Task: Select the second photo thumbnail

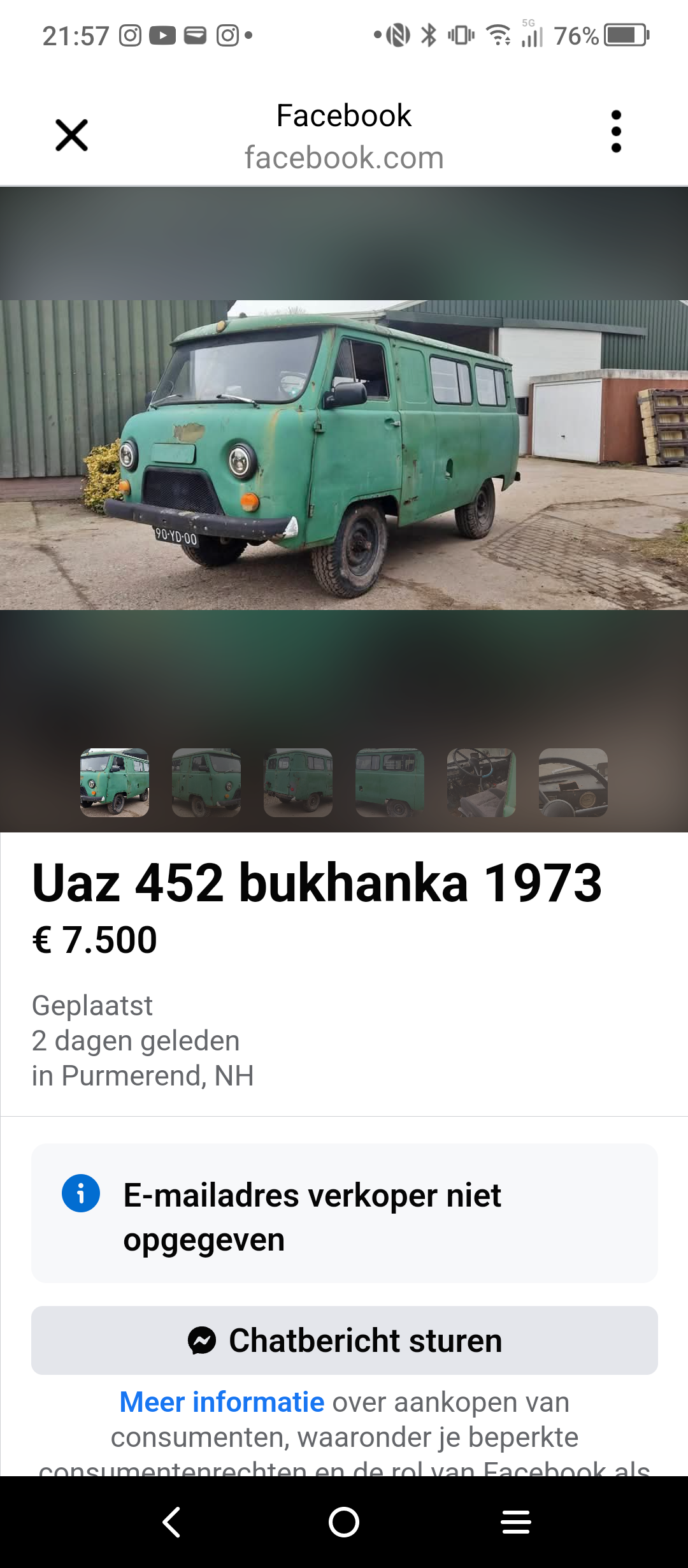Action: 206,783
